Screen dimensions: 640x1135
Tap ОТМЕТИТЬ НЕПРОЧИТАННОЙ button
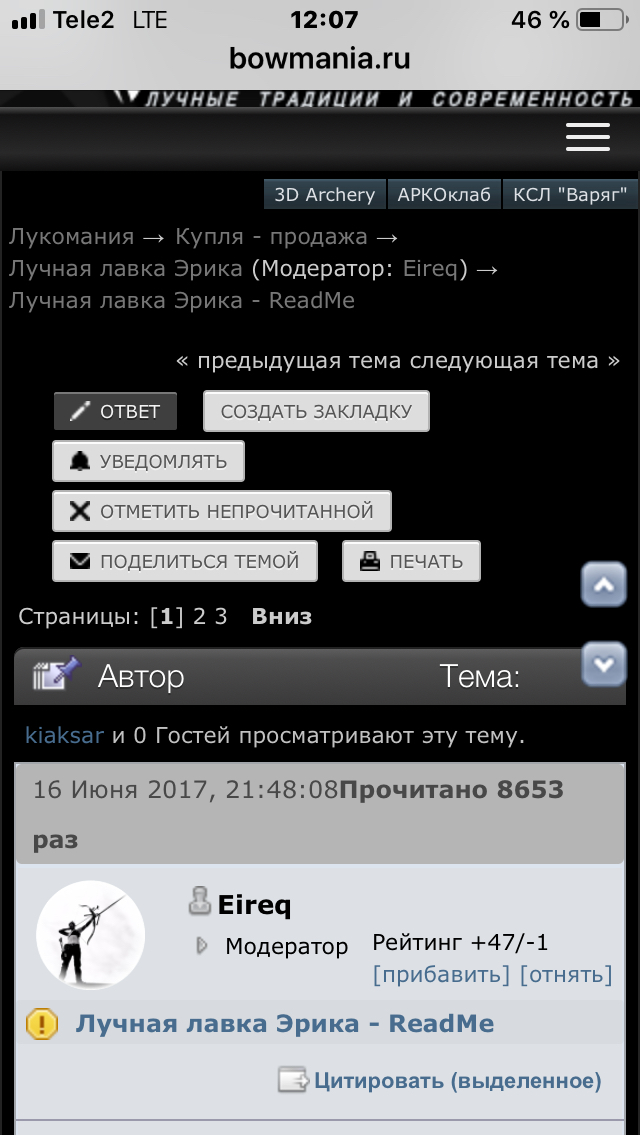click(222, 511)
